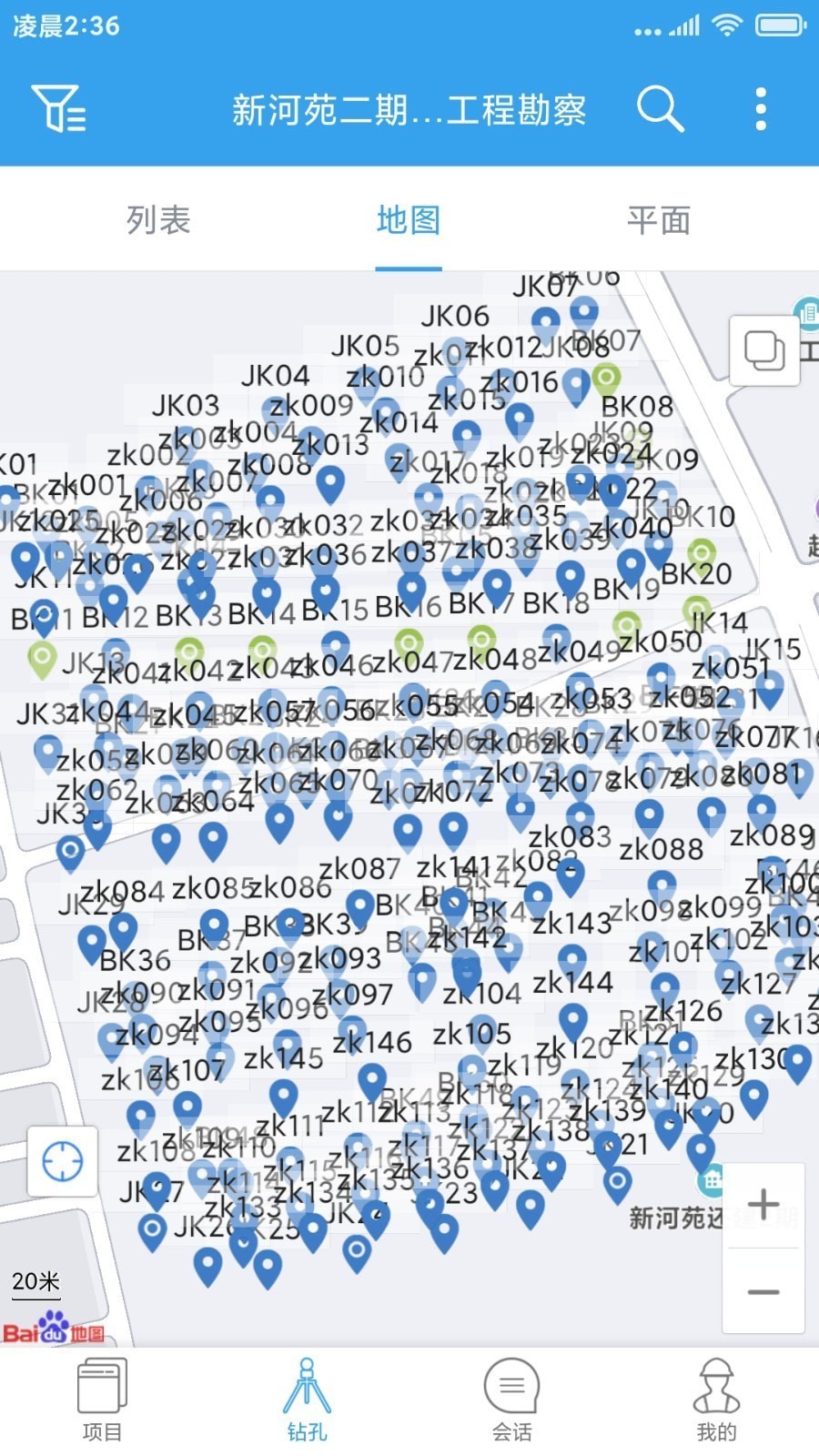Zoom in the map with plus
The height and width of the screenshot is (1456, 819).
coord(763,1204)
